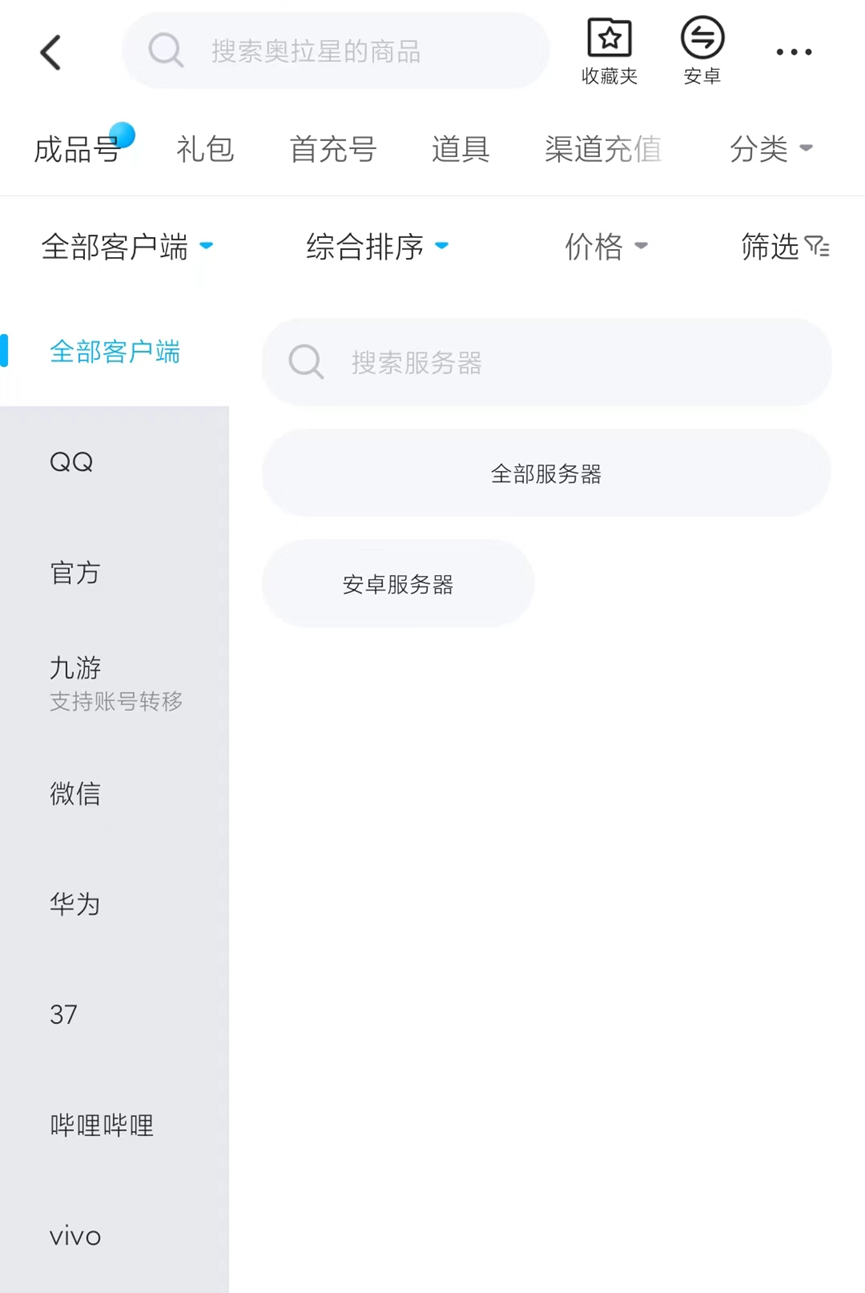Choose 全部服务器
Screen dimensions: 865x1293
[x=546, y=473]
